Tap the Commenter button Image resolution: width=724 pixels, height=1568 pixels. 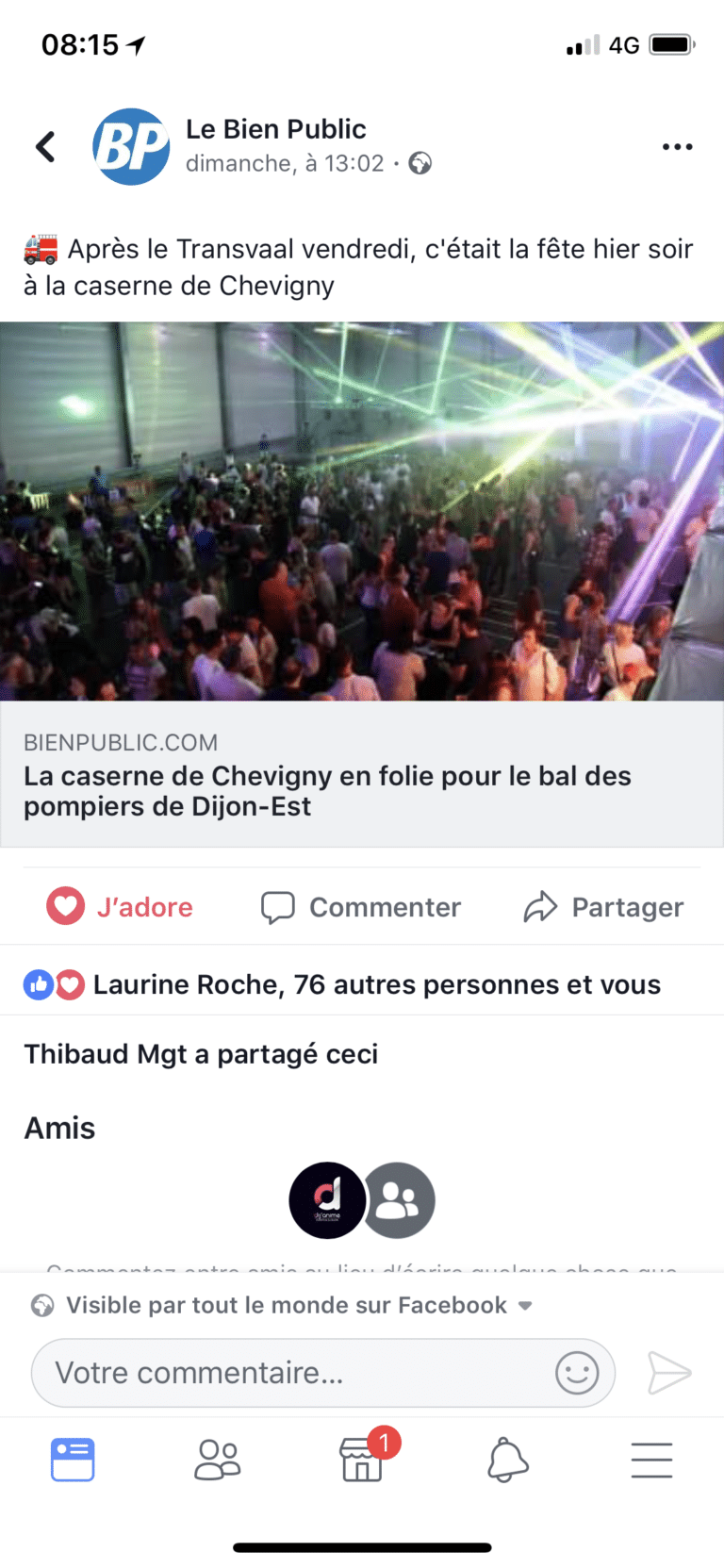click(x=361, y=907)
